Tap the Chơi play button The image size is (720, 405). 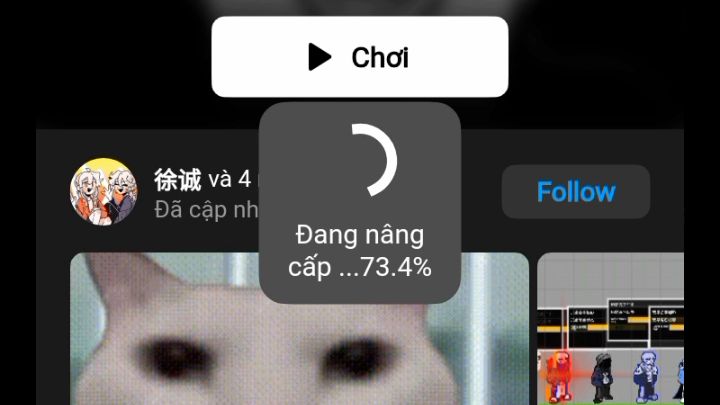click(359, 57)
